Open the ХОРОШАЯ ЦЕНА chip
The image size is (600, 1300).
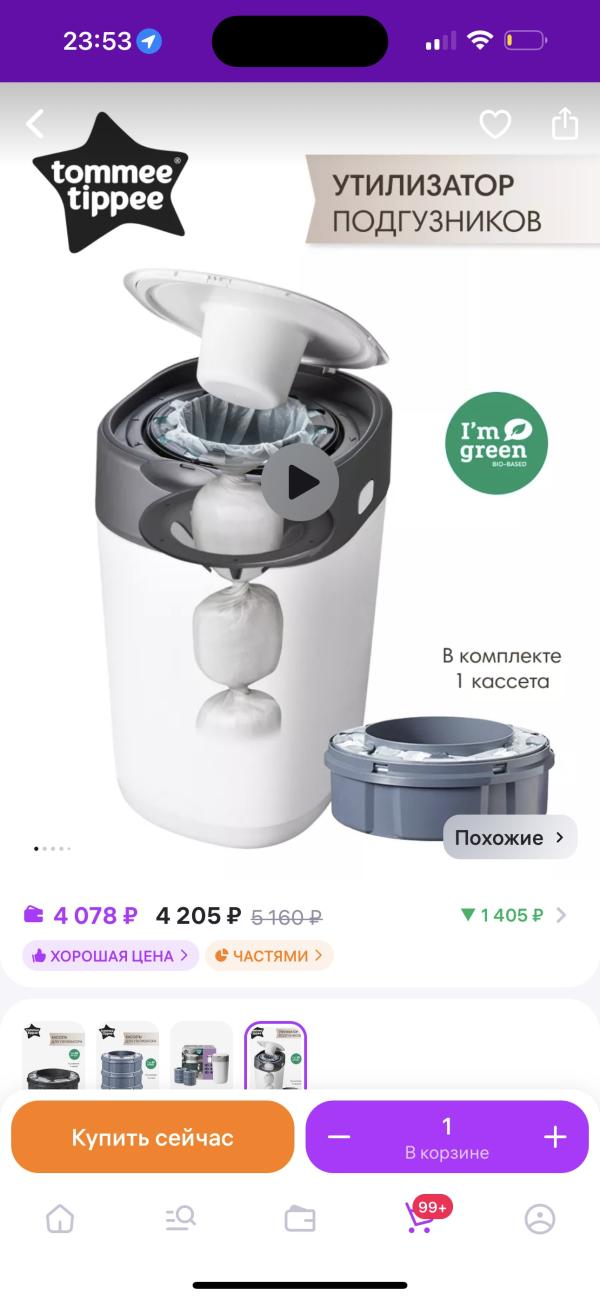(110, 955)
